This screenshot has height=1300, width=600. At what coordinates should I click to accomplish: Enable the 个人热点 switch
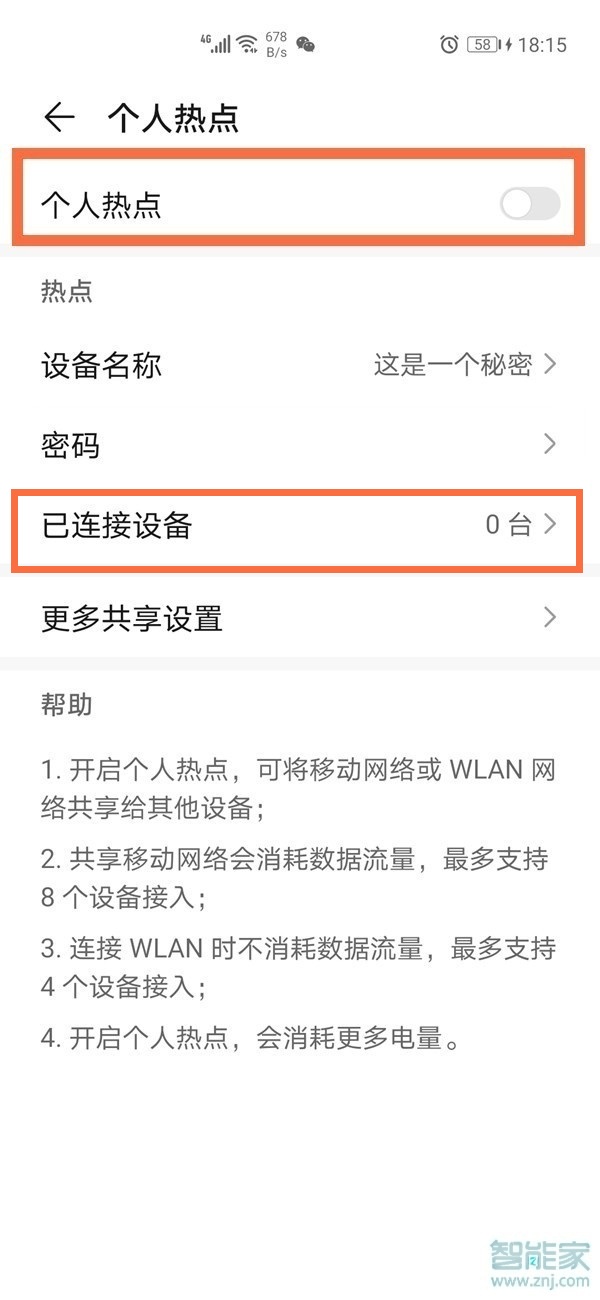point(529,205)
